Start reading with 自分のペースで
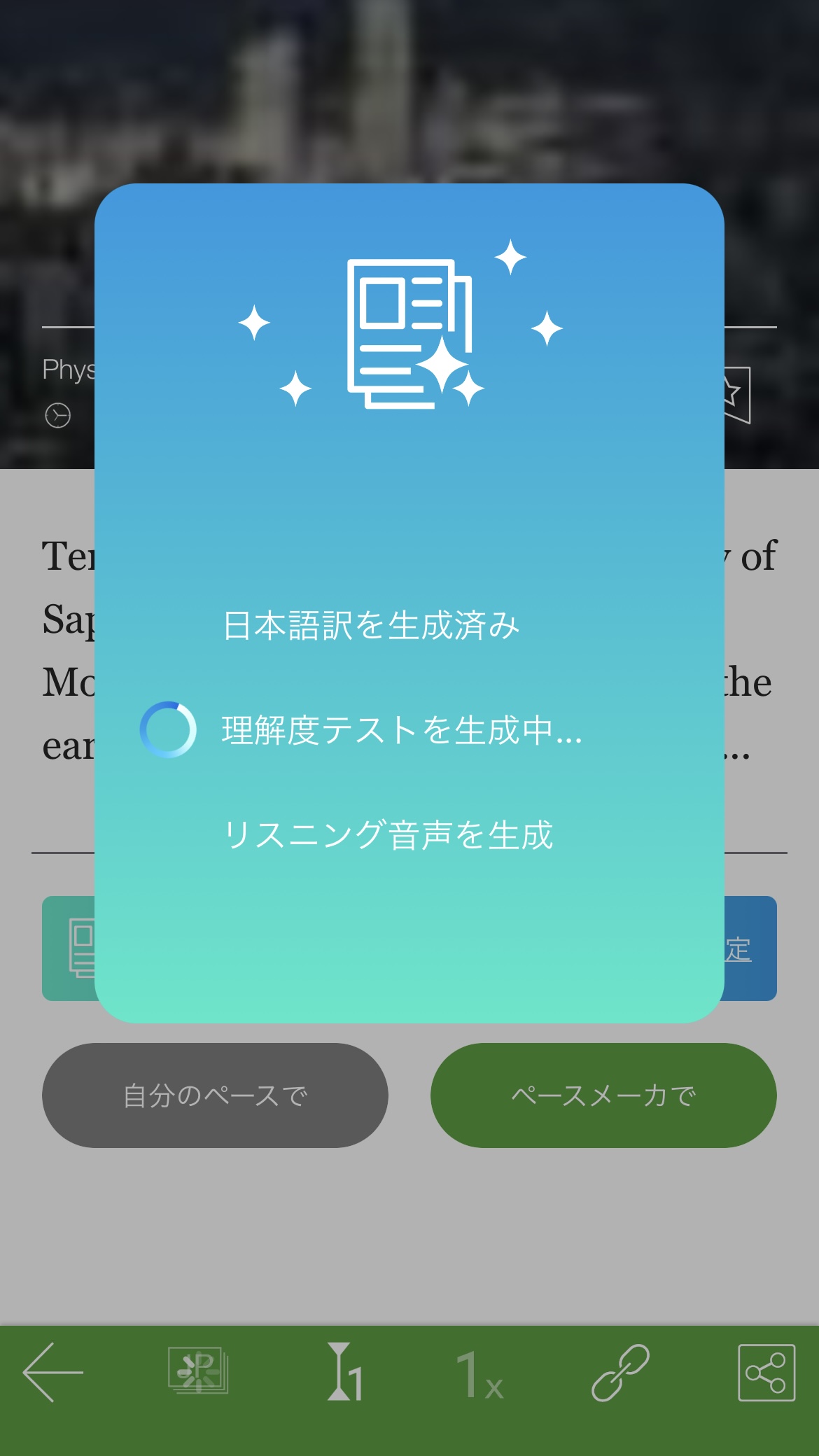 [x=215, y=1095]
